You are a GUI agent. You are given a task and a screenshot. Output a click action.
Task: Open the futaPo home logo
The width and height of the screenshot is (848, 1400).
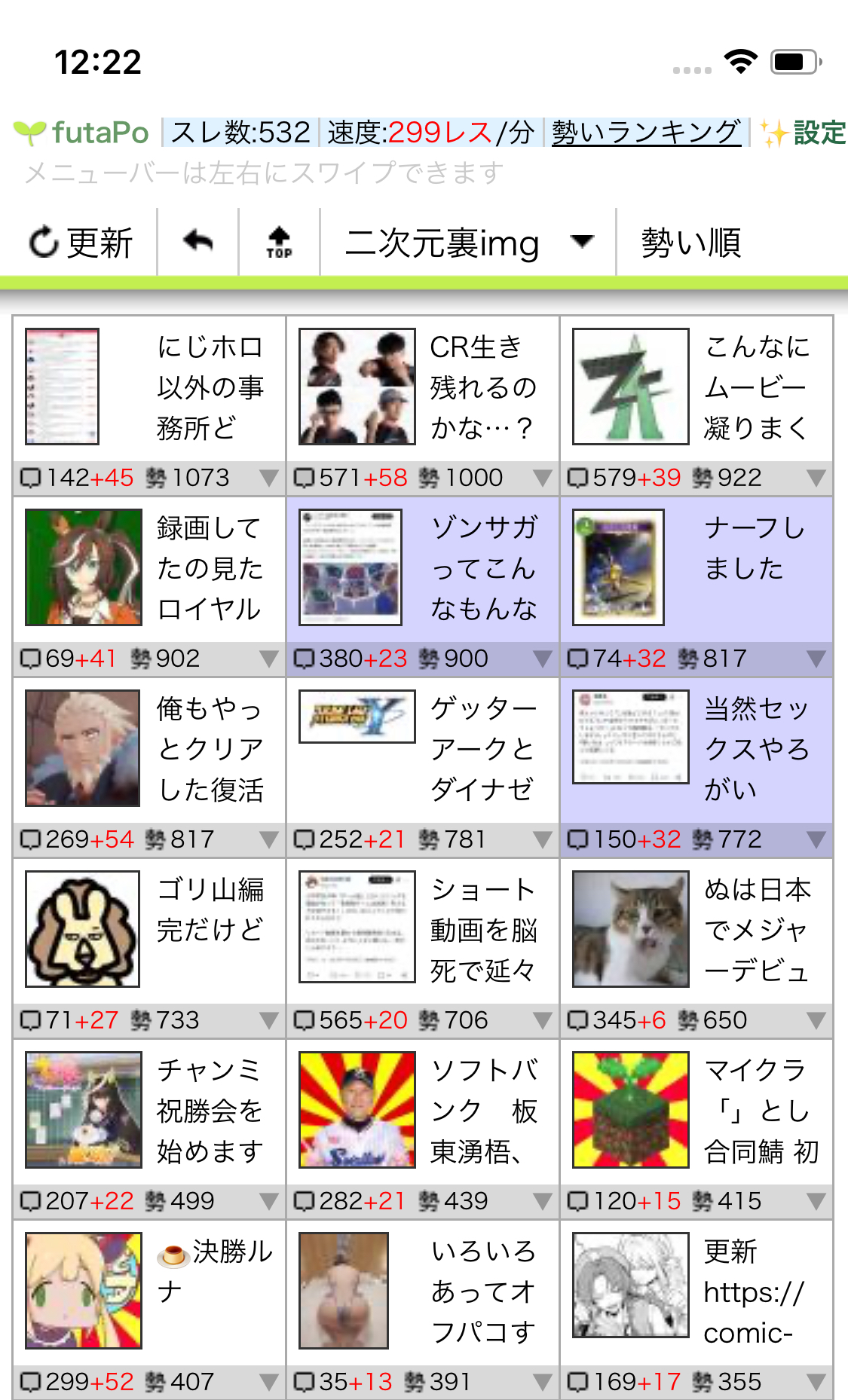[x=83, y=133]
